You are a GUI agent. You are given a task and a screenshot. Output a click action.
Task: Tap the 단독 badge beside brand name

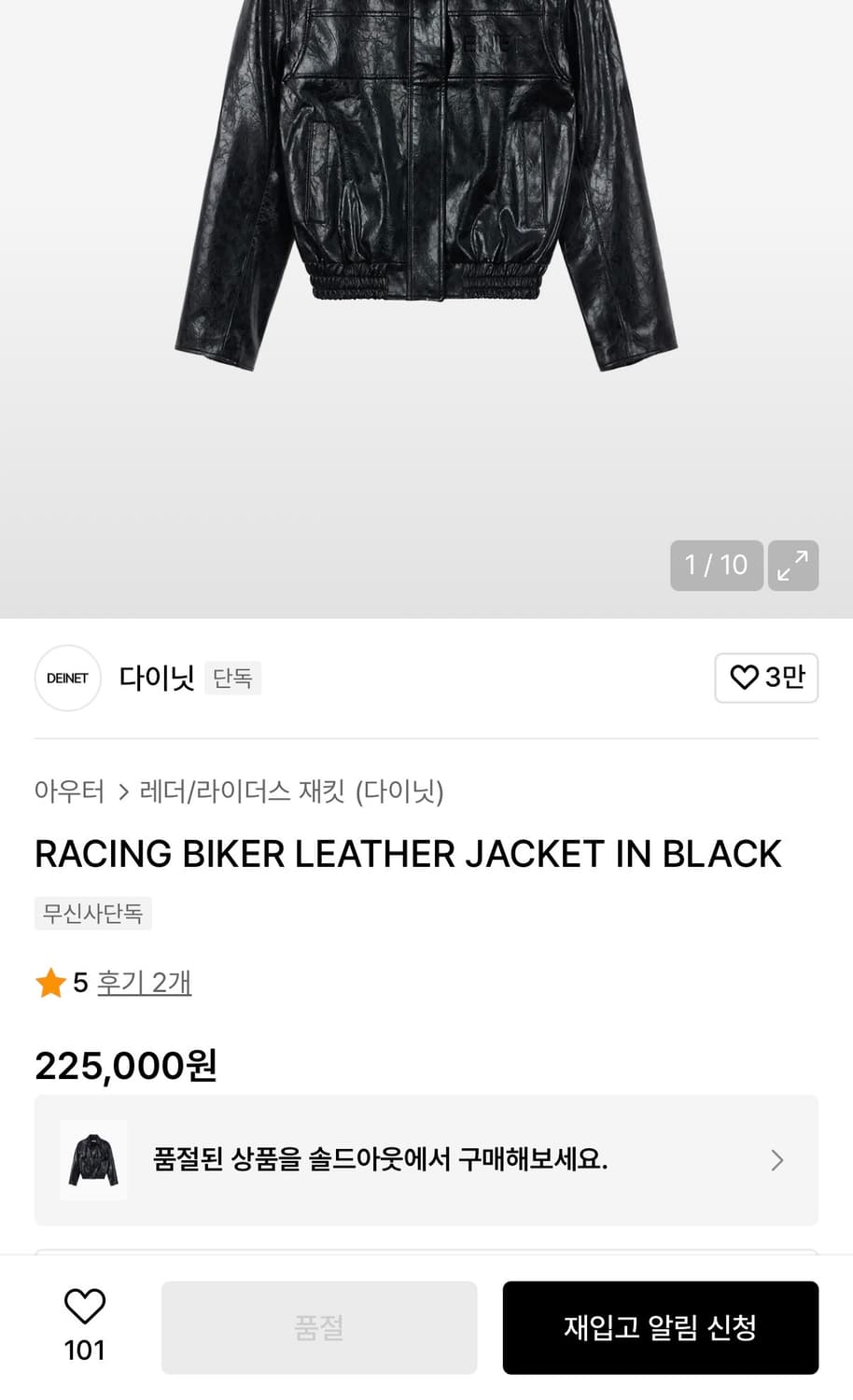(x=232, y=679)
